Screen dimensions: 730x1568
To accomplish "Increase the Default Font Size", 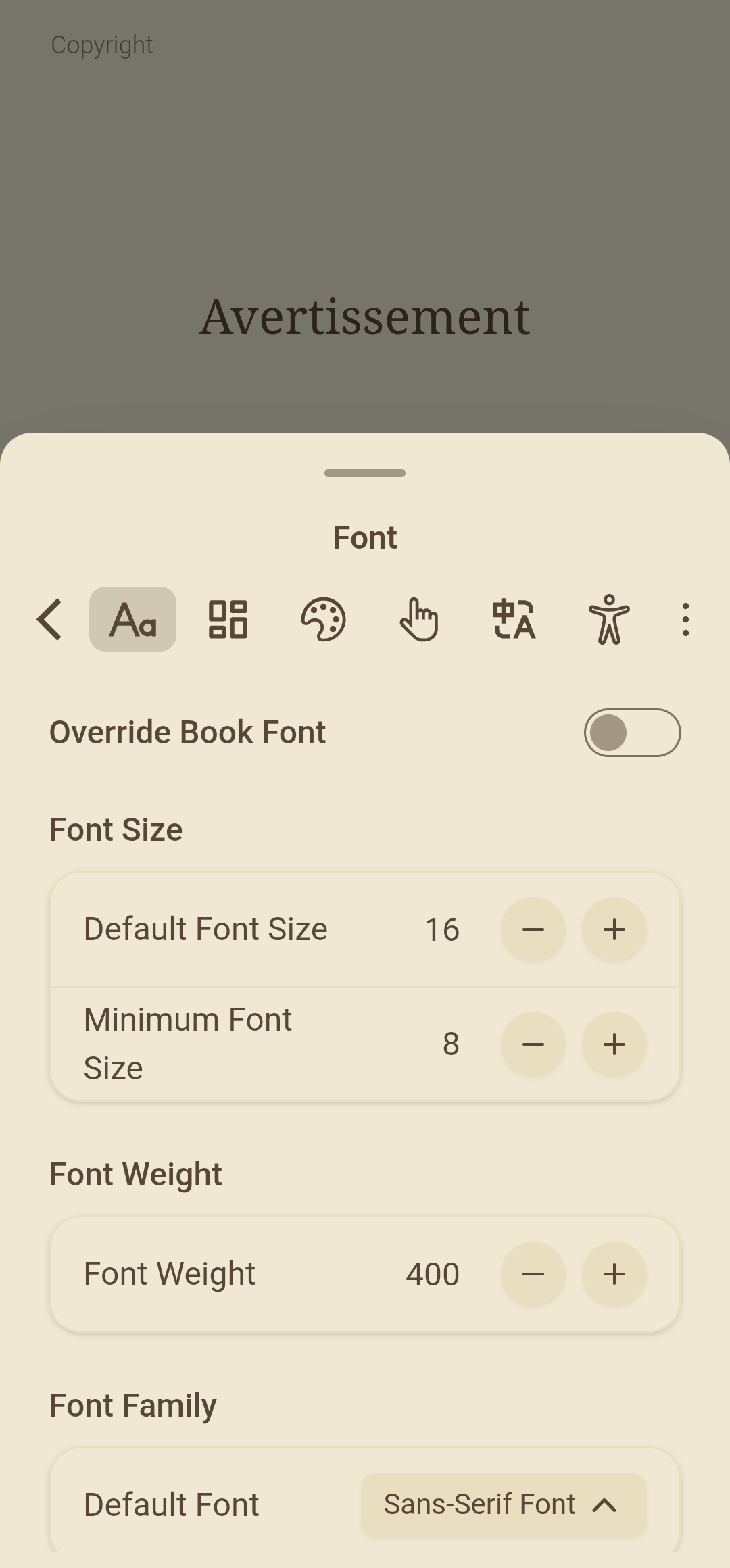I will (614, 929).
